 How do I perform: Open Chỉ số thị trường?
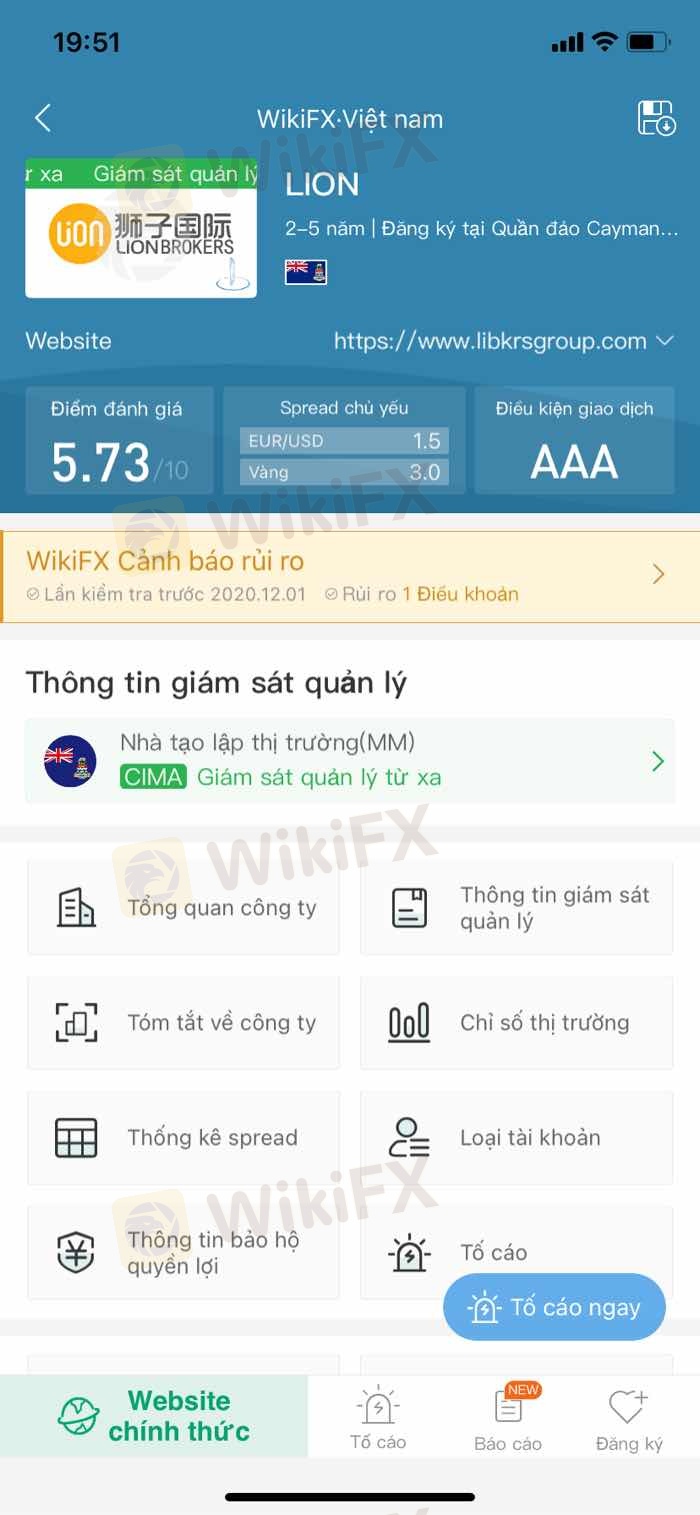click(516, 1023)
